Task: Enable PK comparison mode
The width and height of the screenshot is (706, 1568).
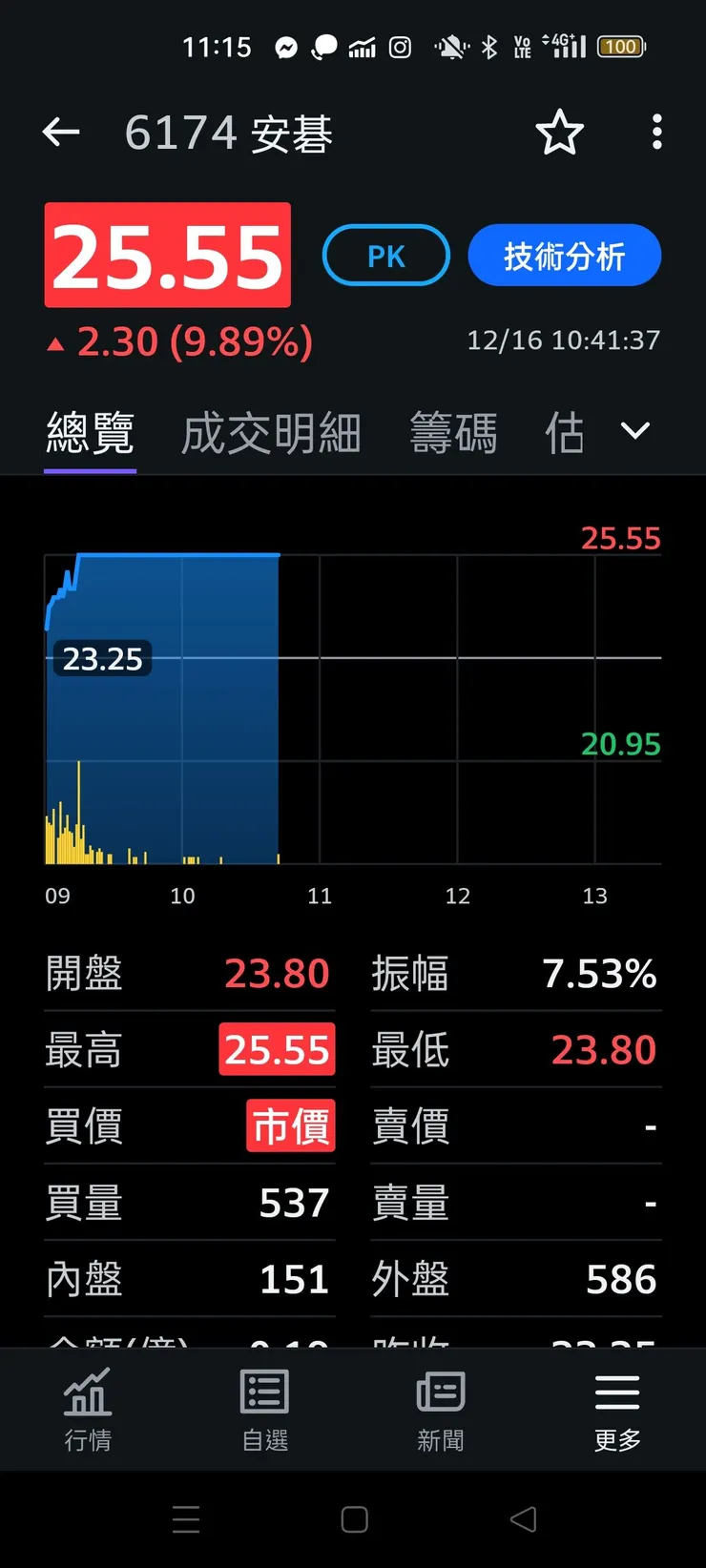Action: [x=385, y=256]
